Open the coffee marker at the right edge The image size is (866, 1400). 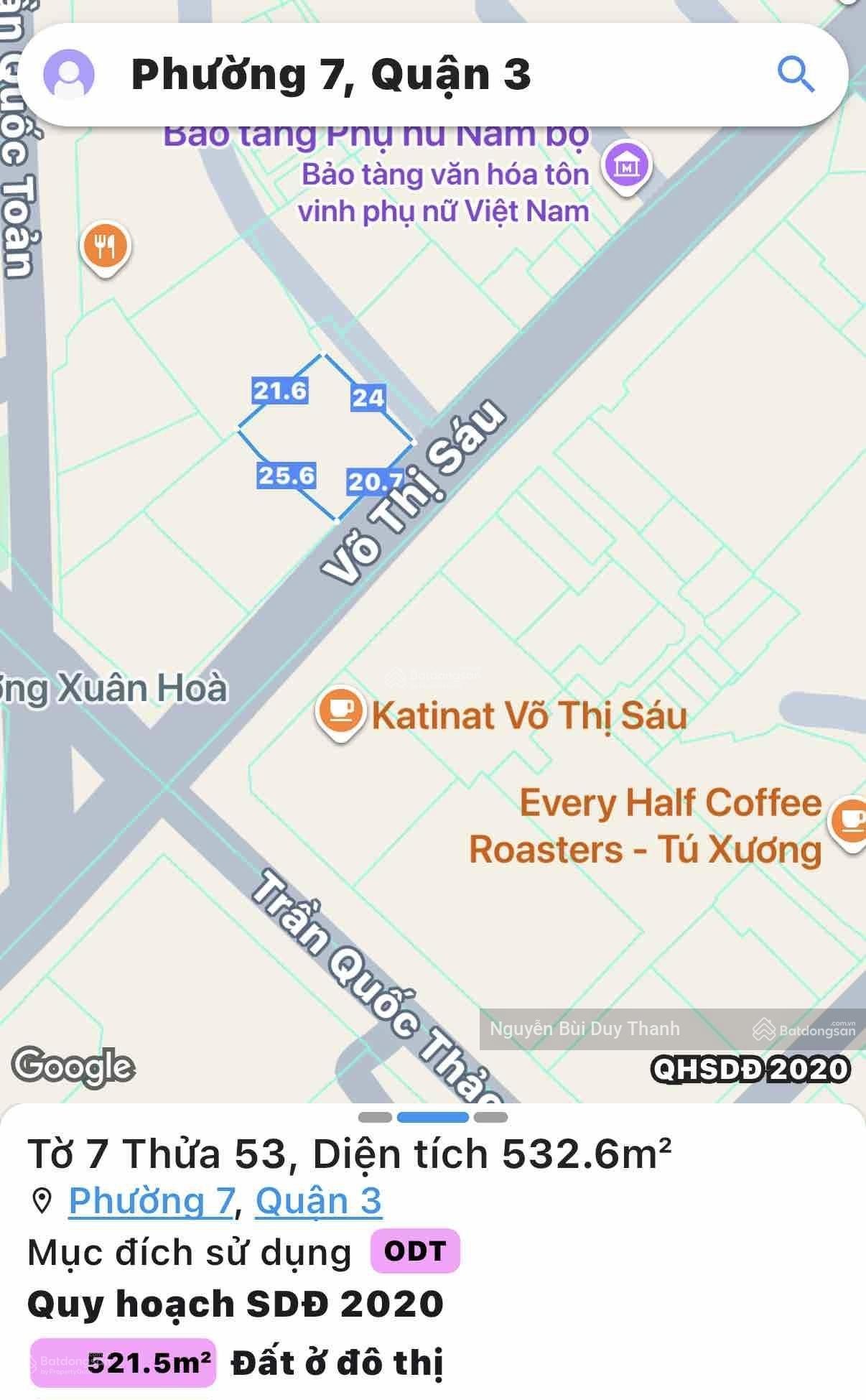(x=848, y=819)
